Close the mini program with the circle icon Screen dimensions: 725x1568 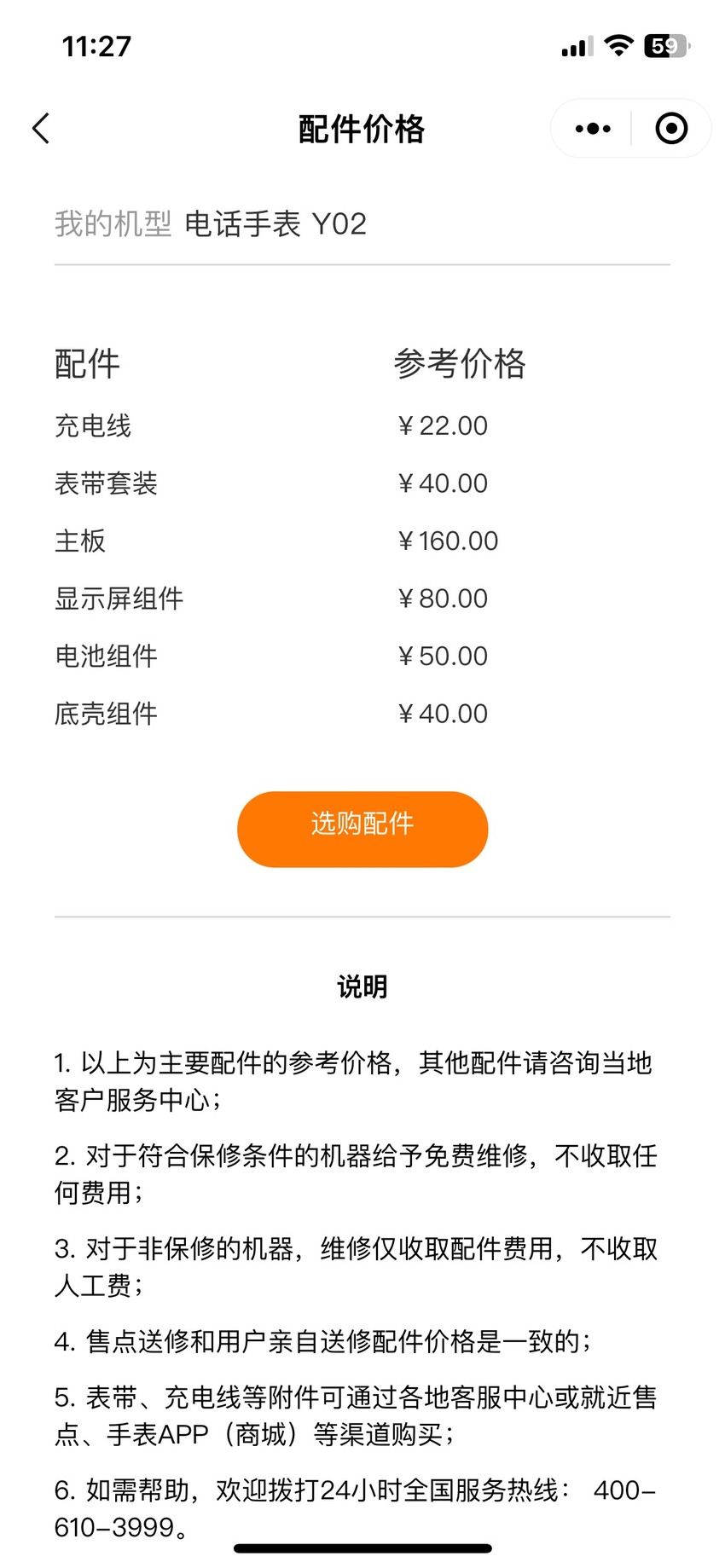point(671,129)
